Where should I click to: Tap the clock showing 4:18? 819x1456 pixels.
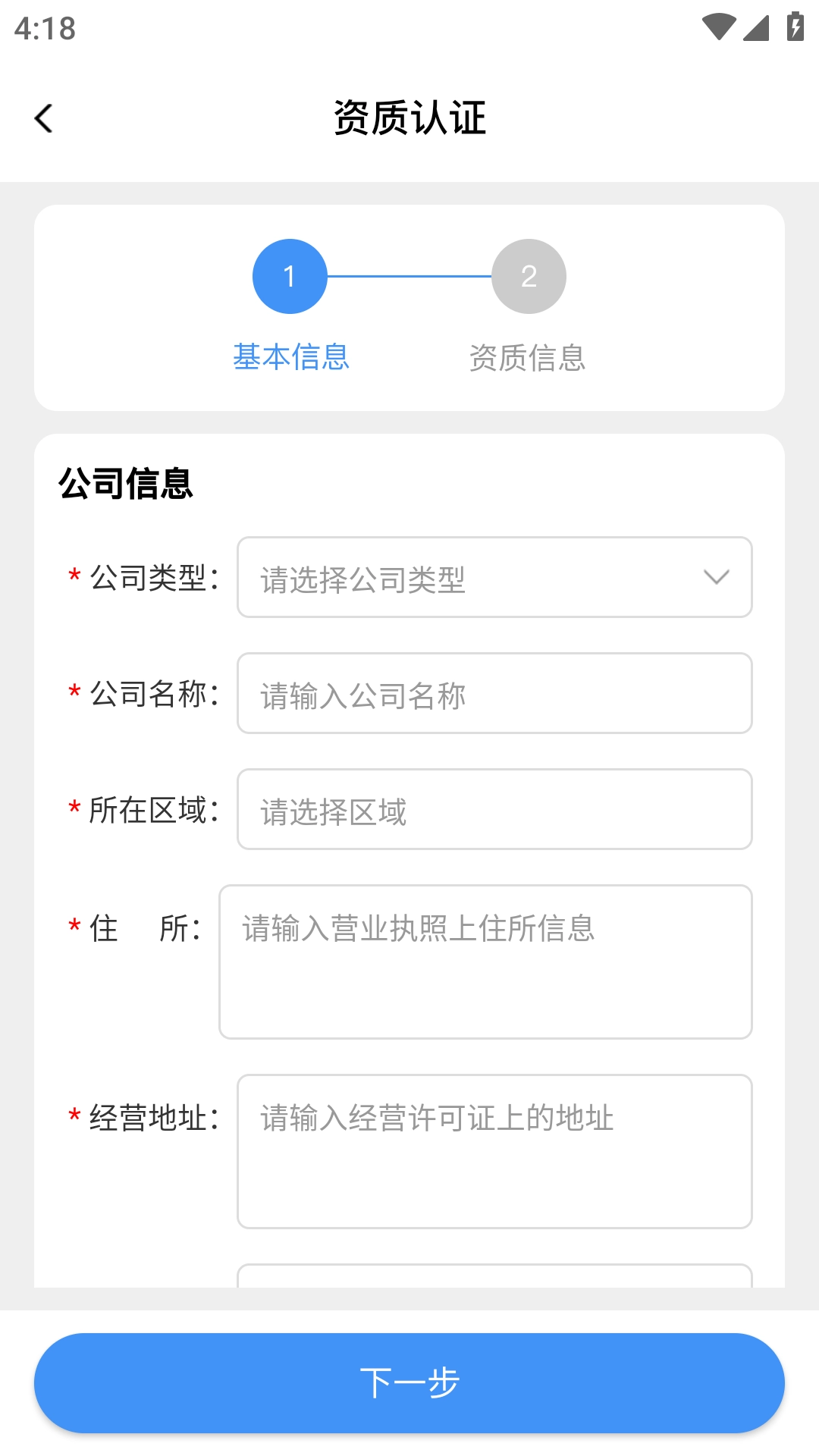[x=45, y=28]
